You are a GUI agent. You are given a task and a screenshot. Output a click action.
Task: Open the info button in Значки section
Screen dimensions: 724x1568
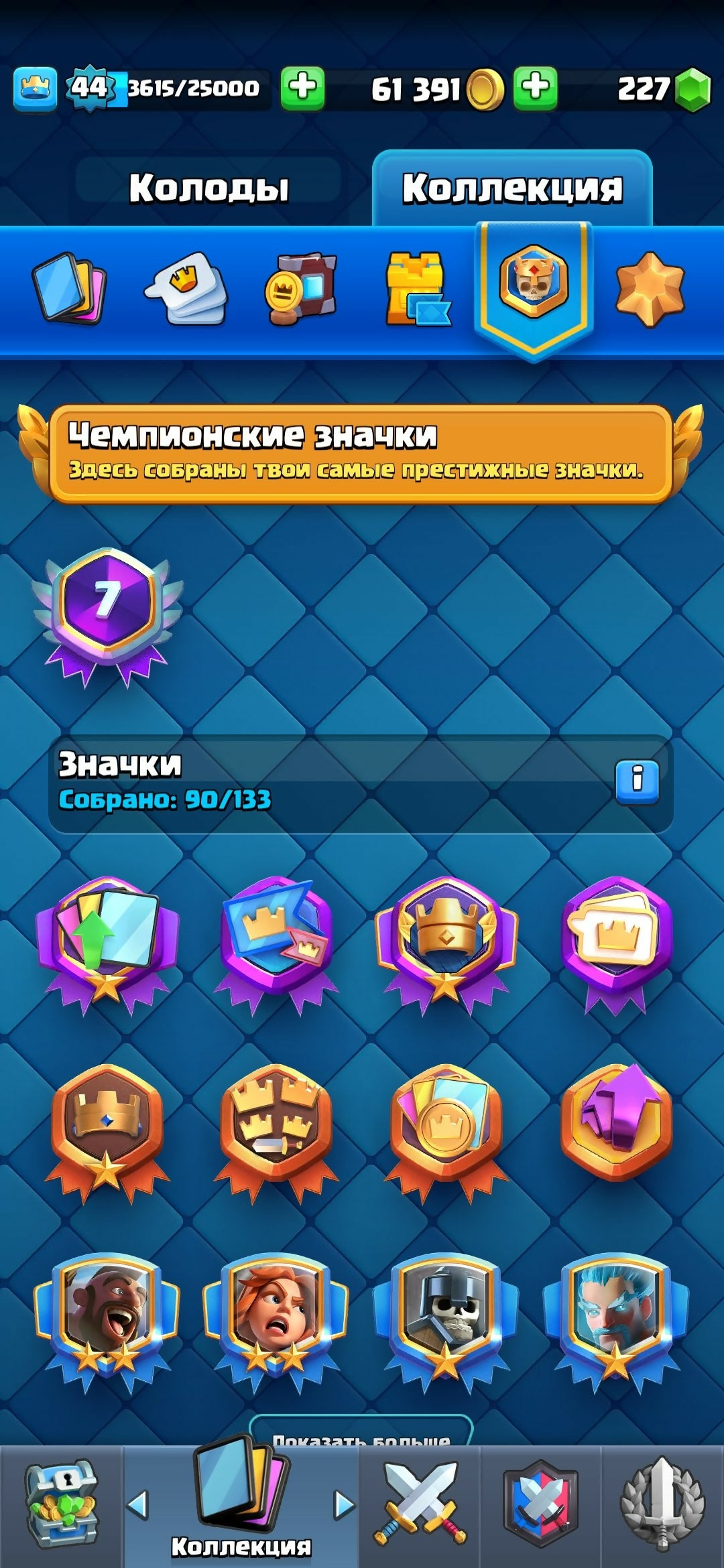[x=637, y=781]
